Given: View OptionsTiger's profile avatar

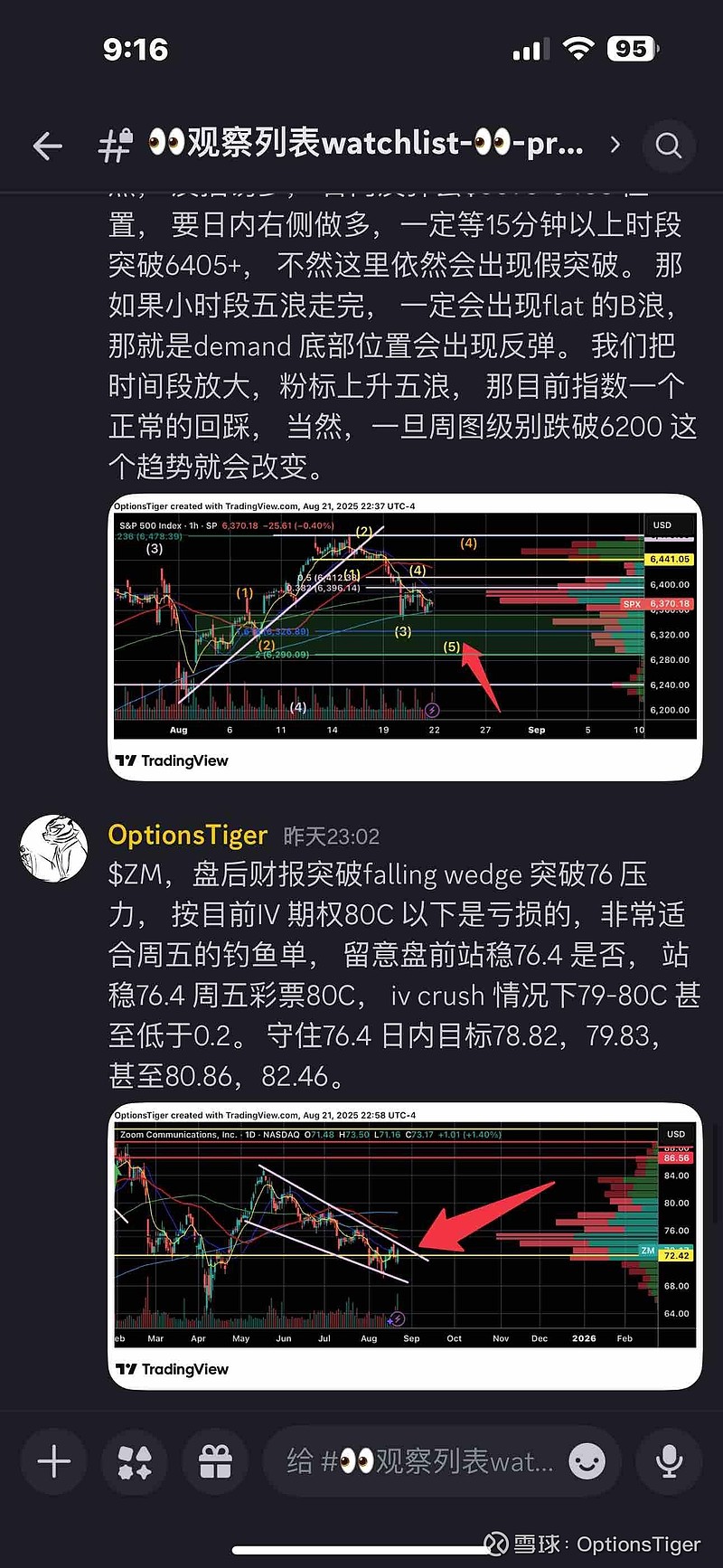Looking at the screenshot, I should coord(53,847).
